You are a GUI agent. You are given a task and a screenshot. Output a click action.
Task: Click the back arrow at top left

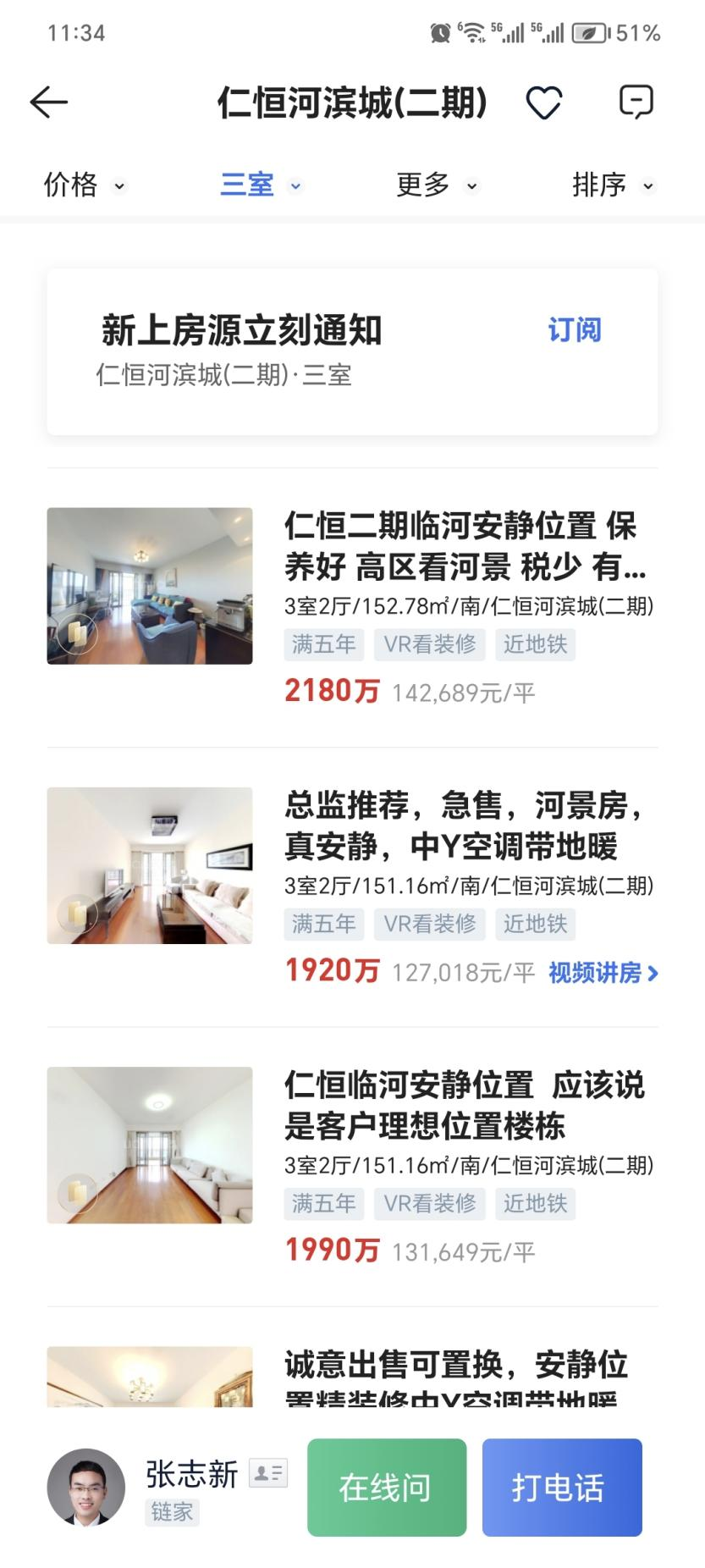tap(47, 102)
